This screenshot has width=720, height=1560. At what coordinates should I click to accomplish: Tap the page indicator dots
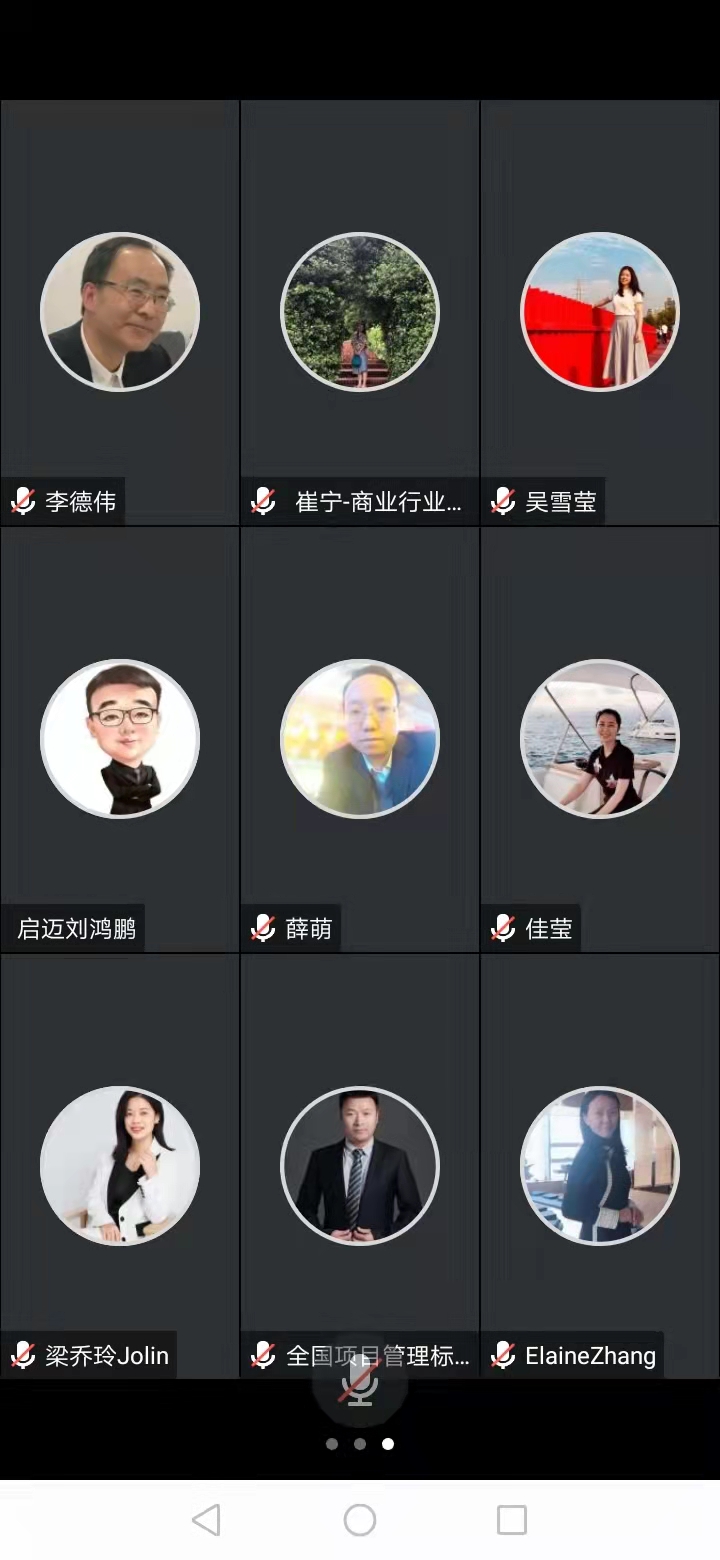(360, 1444)
